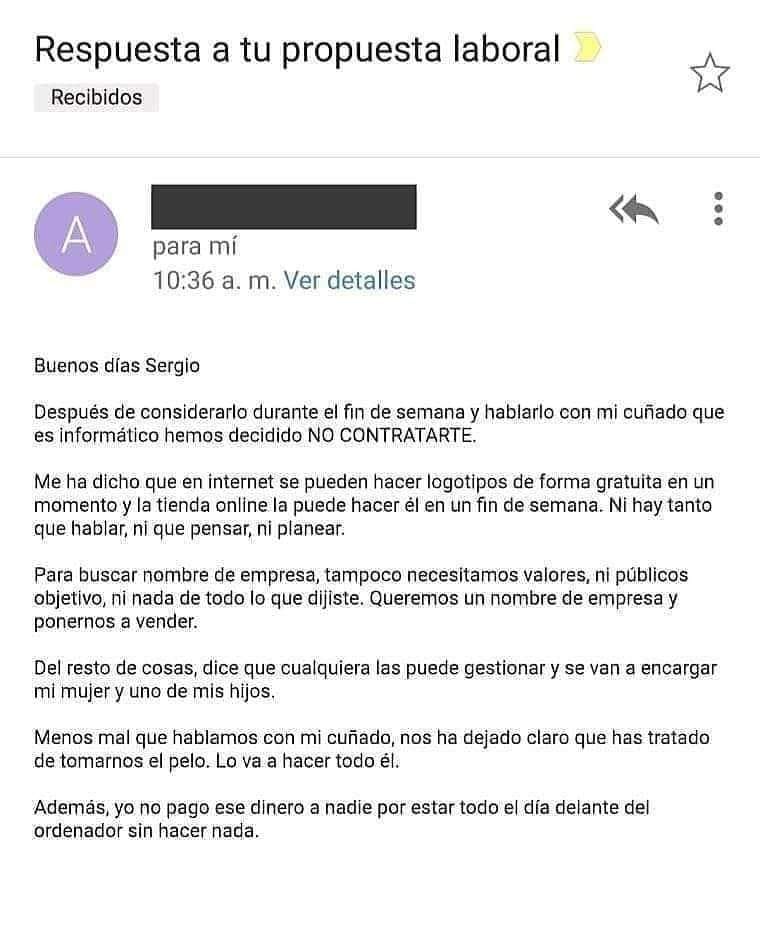Open the Recibidos label chip
The width and height of the screenshot is (760, 937).
[96, 97]
